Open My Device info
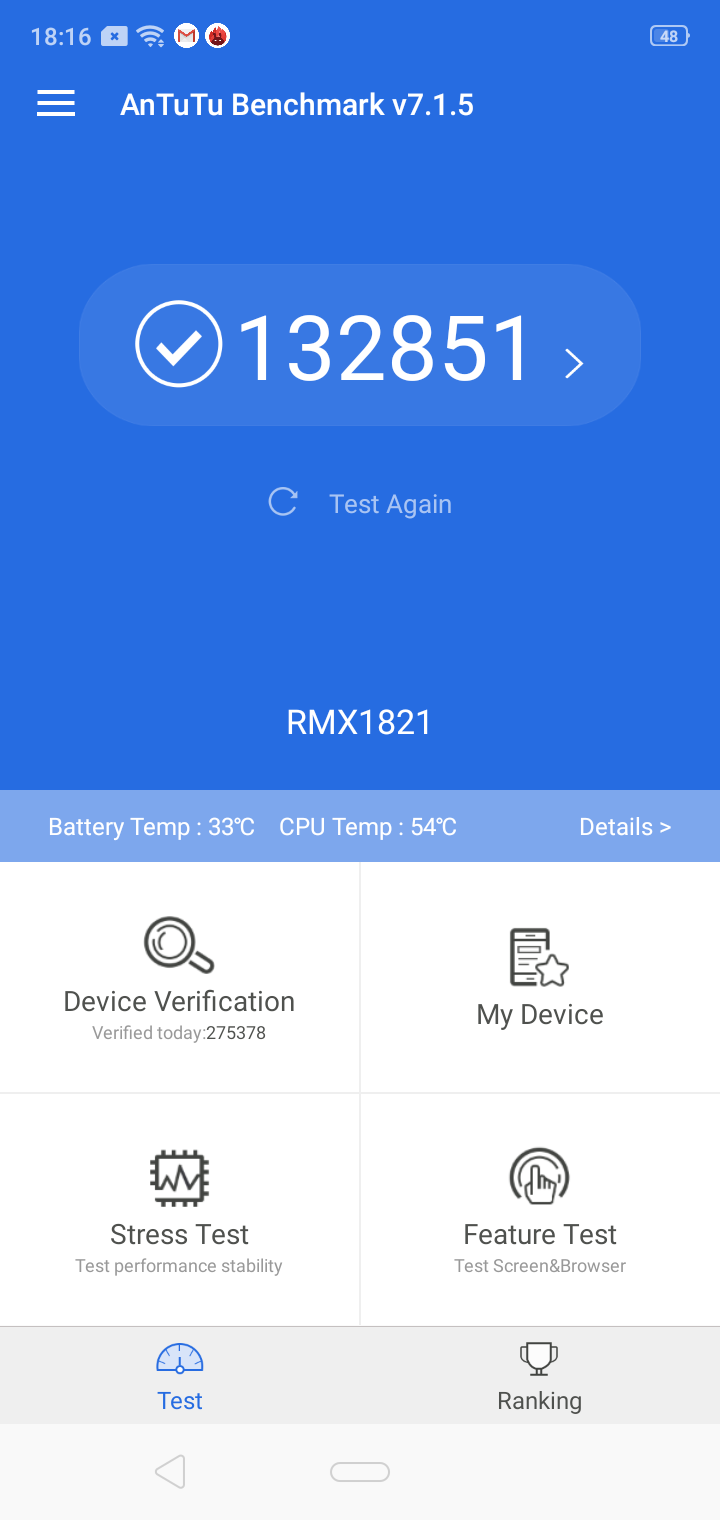 (540, 978)
